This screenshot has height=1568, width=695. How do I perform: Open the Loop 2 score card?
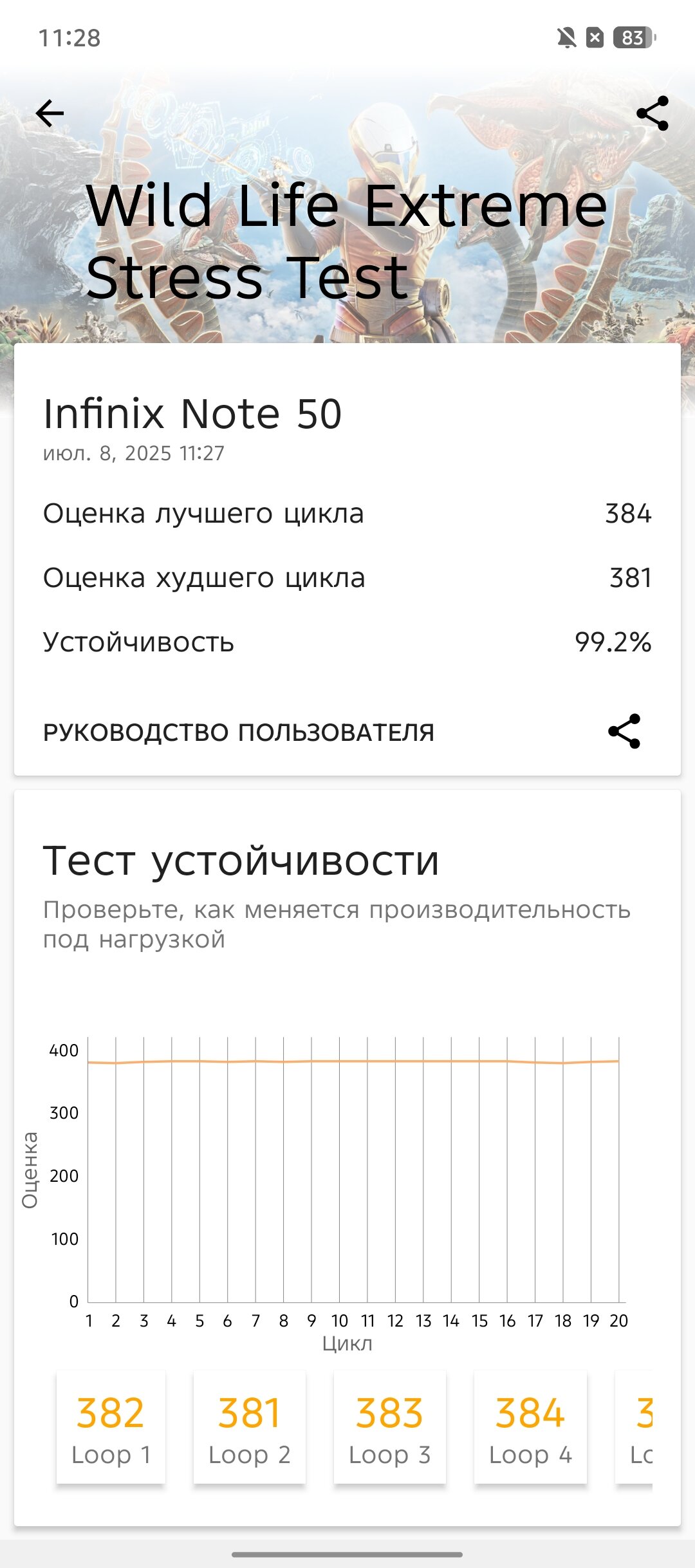coord(250,1428)
